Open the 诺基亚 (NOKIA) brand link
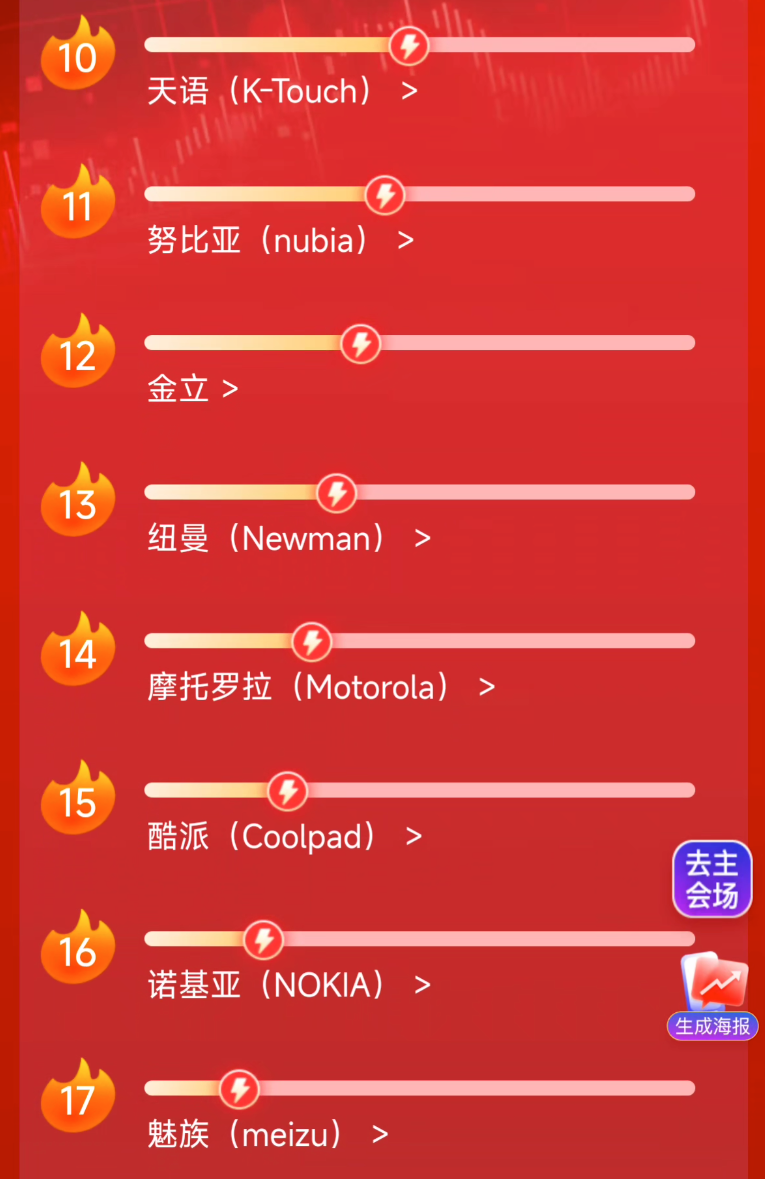The width and height of the screenshot is (765, 1179). [288, 986]
